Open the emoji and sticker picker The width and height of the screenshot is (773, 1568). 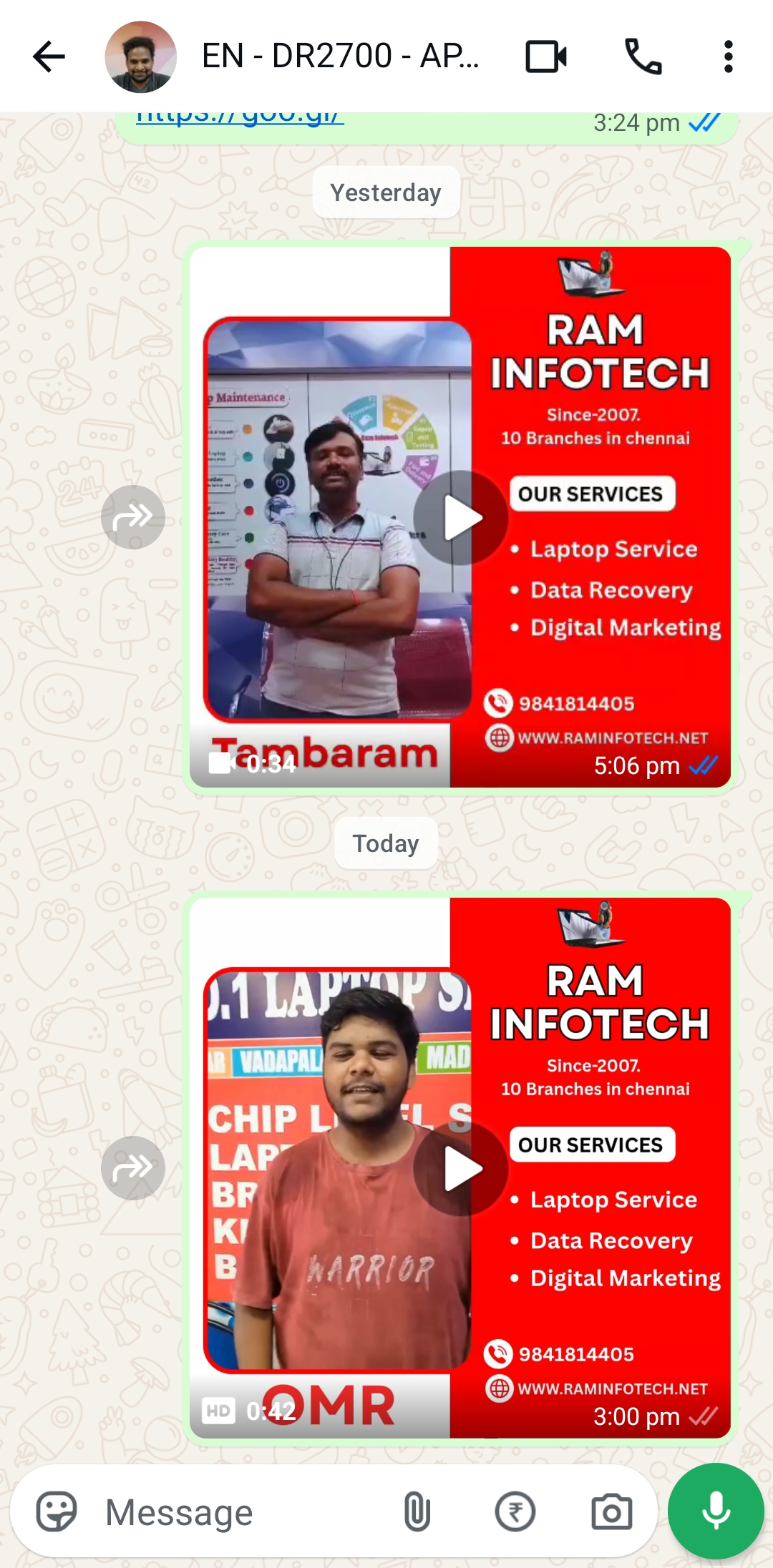57,1511
